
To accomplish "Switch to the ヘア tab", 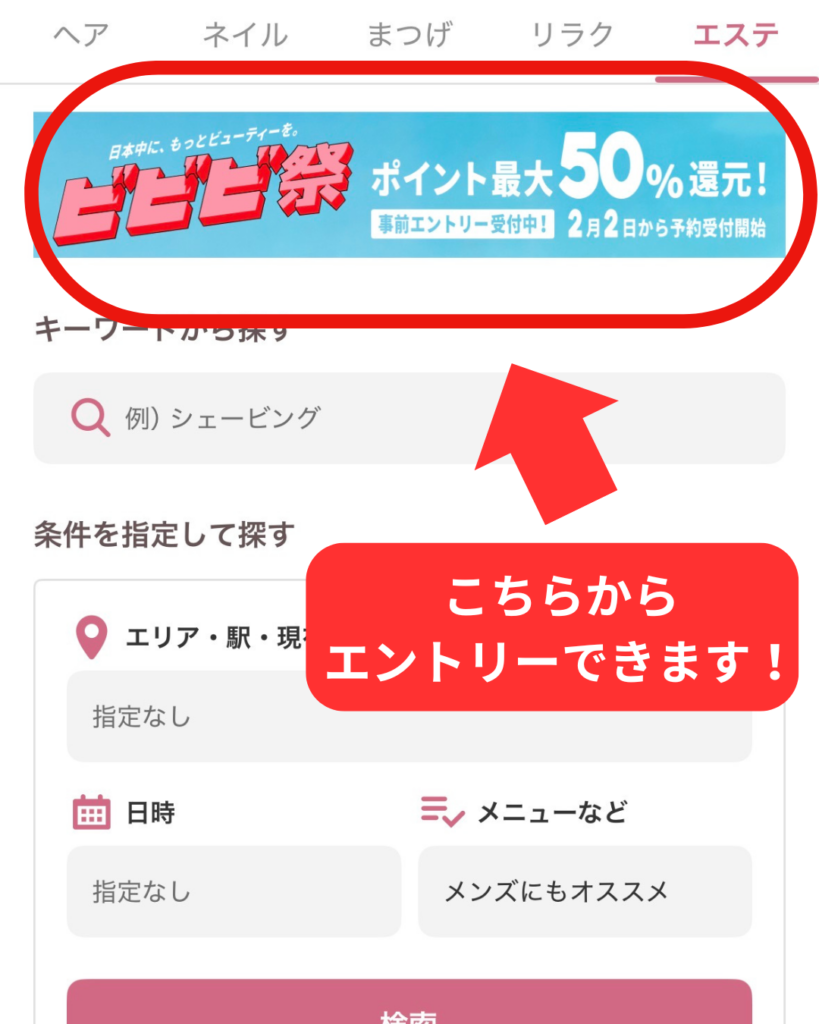I will 80,36.
